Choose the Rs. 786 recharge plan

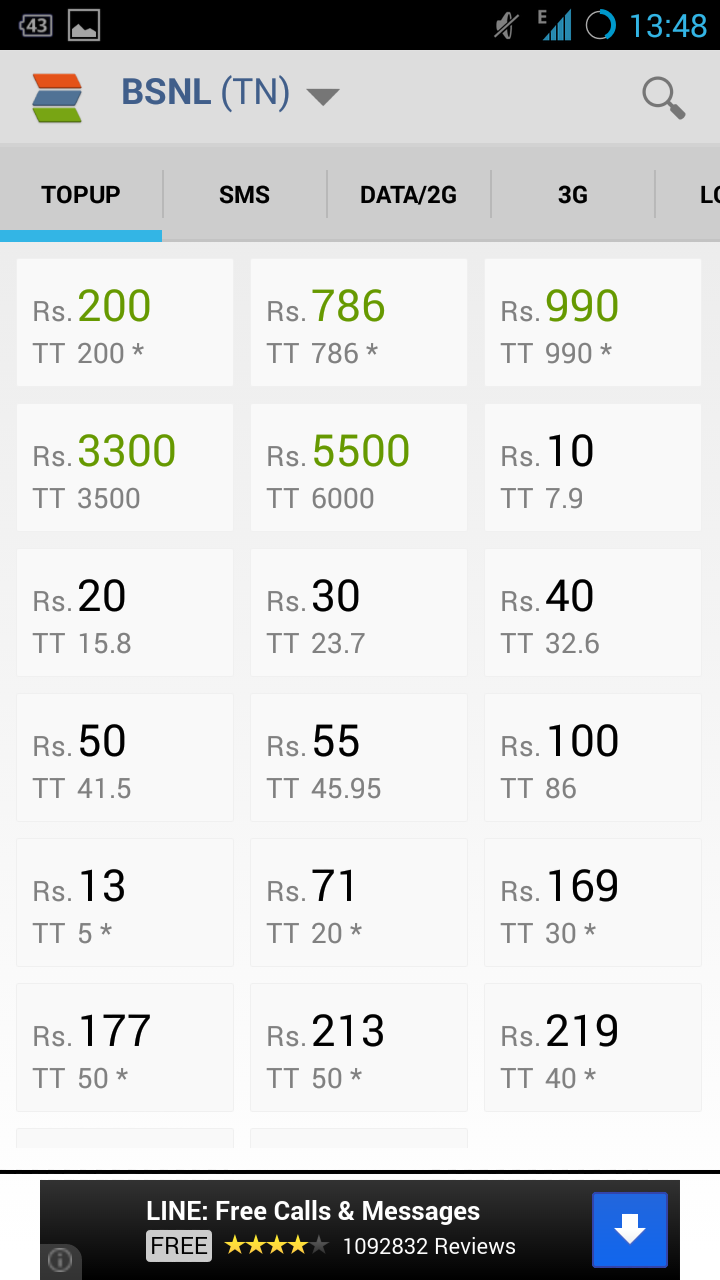[x=359, y=323]
